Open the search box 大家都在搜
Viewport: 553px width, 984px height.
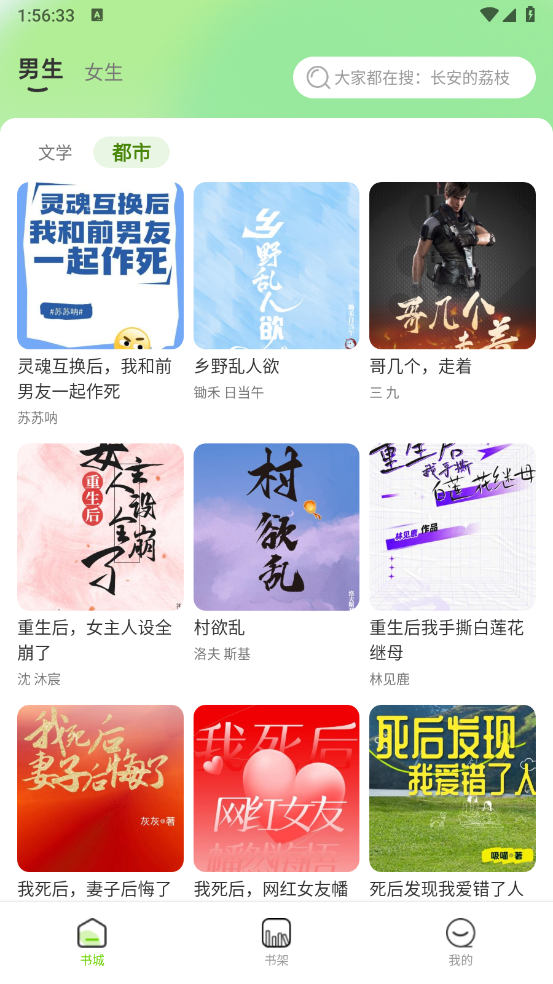[414, 77]
